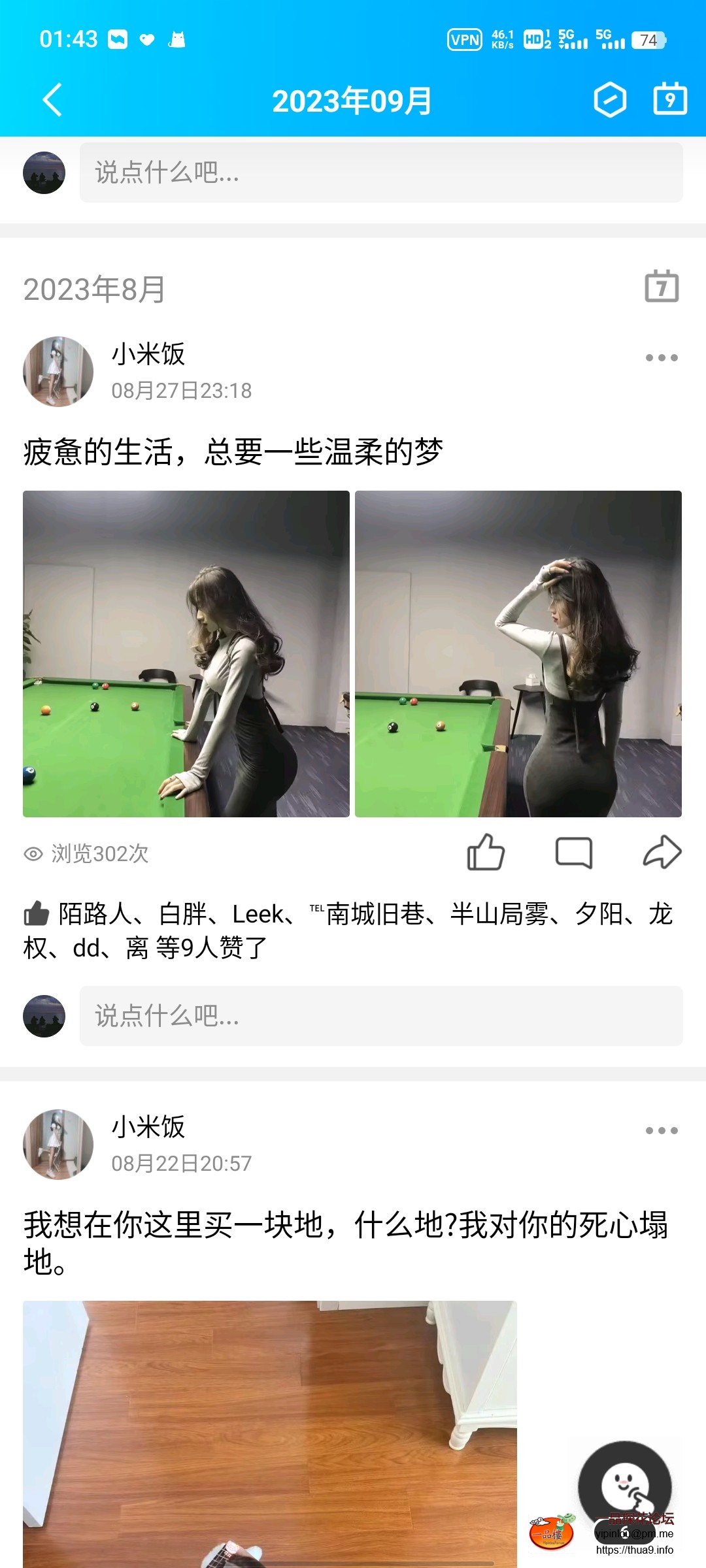View second billiards photo in post
The height and width of the screenshot is (1568, 706).
point(518,653)
